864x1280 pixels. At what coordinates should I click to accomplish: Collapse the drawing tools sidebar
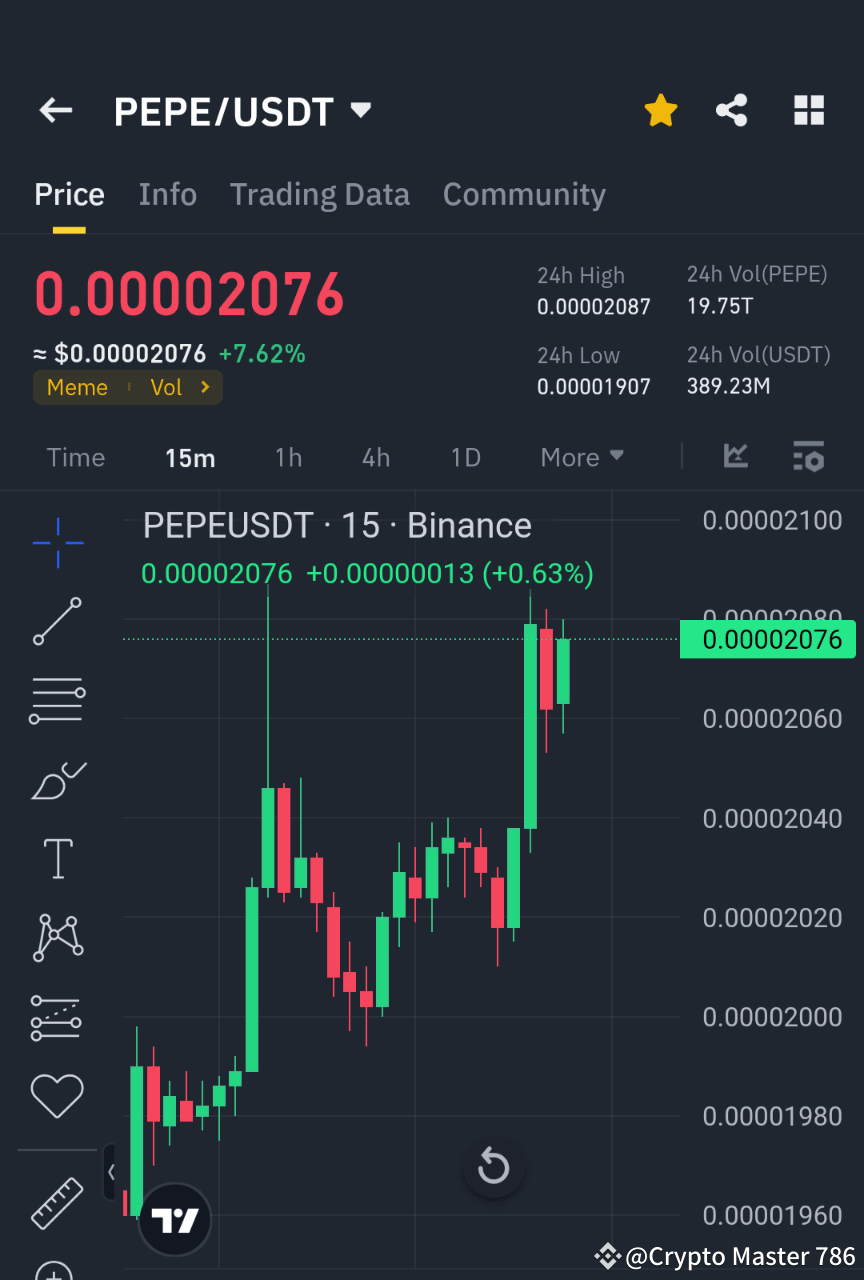(110, 1172)
